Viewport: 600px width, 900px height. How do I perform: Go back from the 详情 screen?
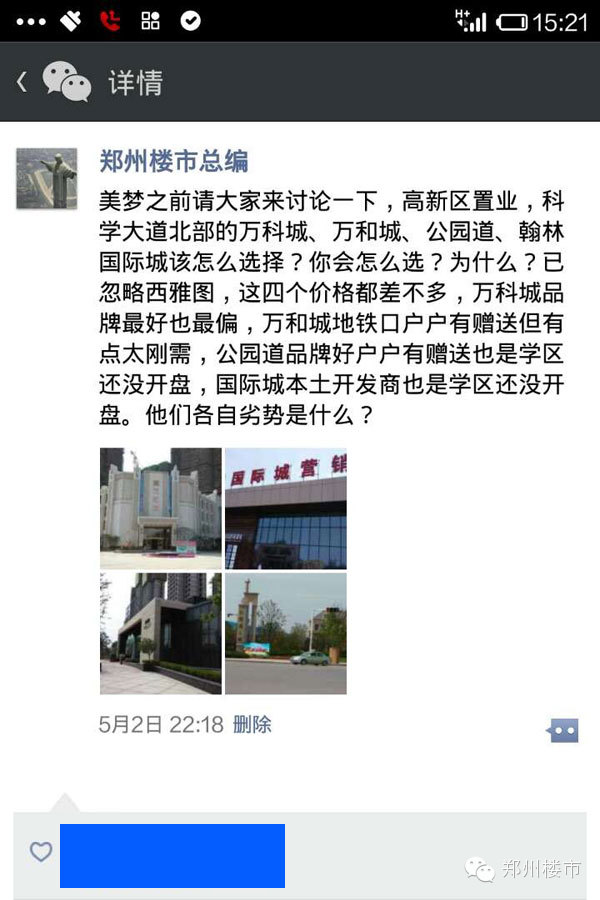click(x=22, y=82)
